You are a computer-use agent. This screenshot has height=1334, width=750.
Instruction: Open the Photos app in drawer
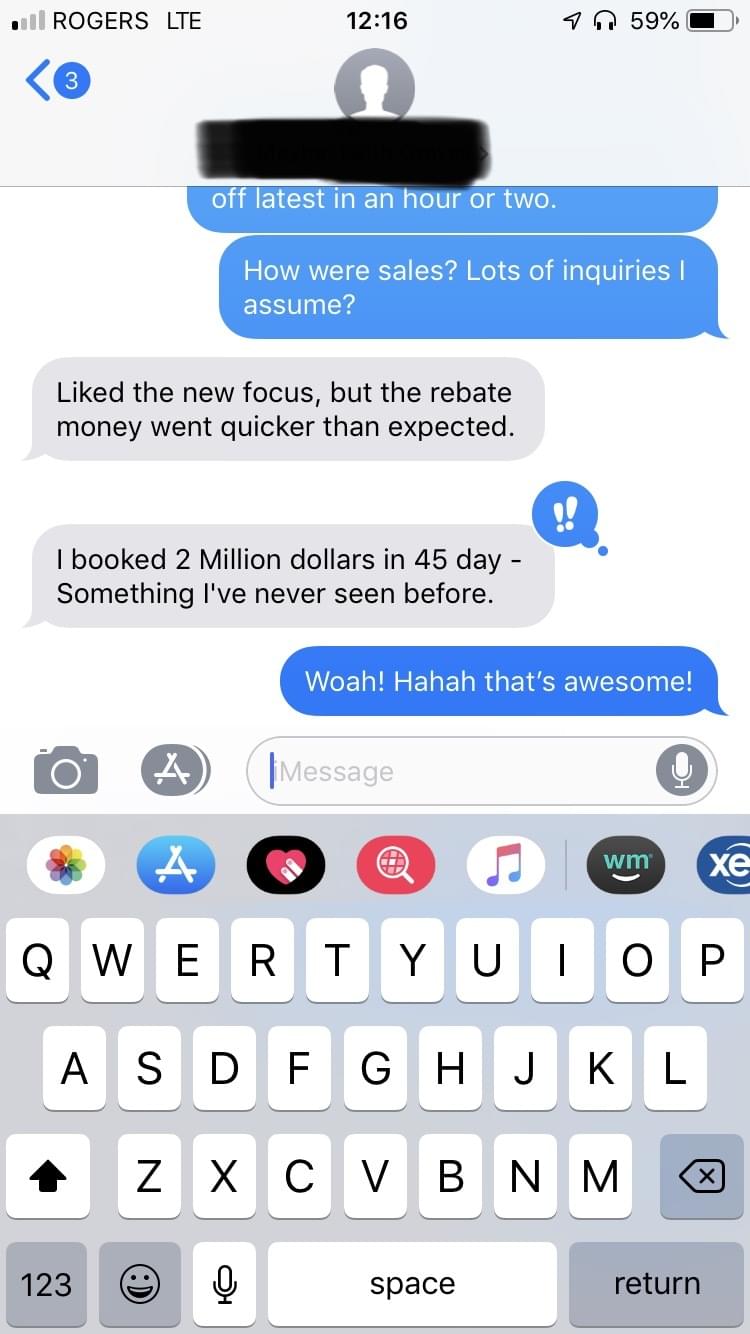click(x=66, y=864)
